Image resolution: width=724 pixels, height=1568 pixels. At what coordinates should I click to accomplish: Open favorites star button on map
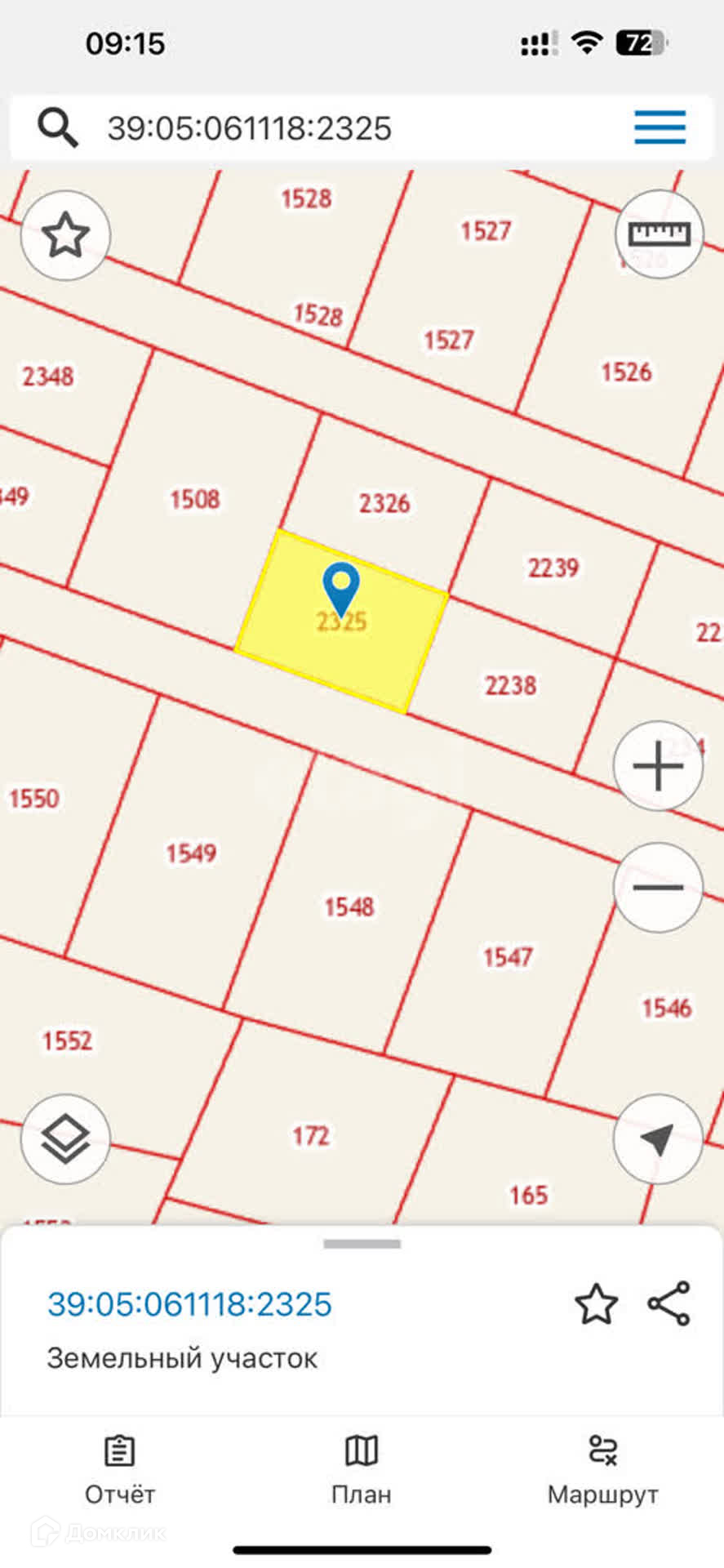click(x=65, y=236)
